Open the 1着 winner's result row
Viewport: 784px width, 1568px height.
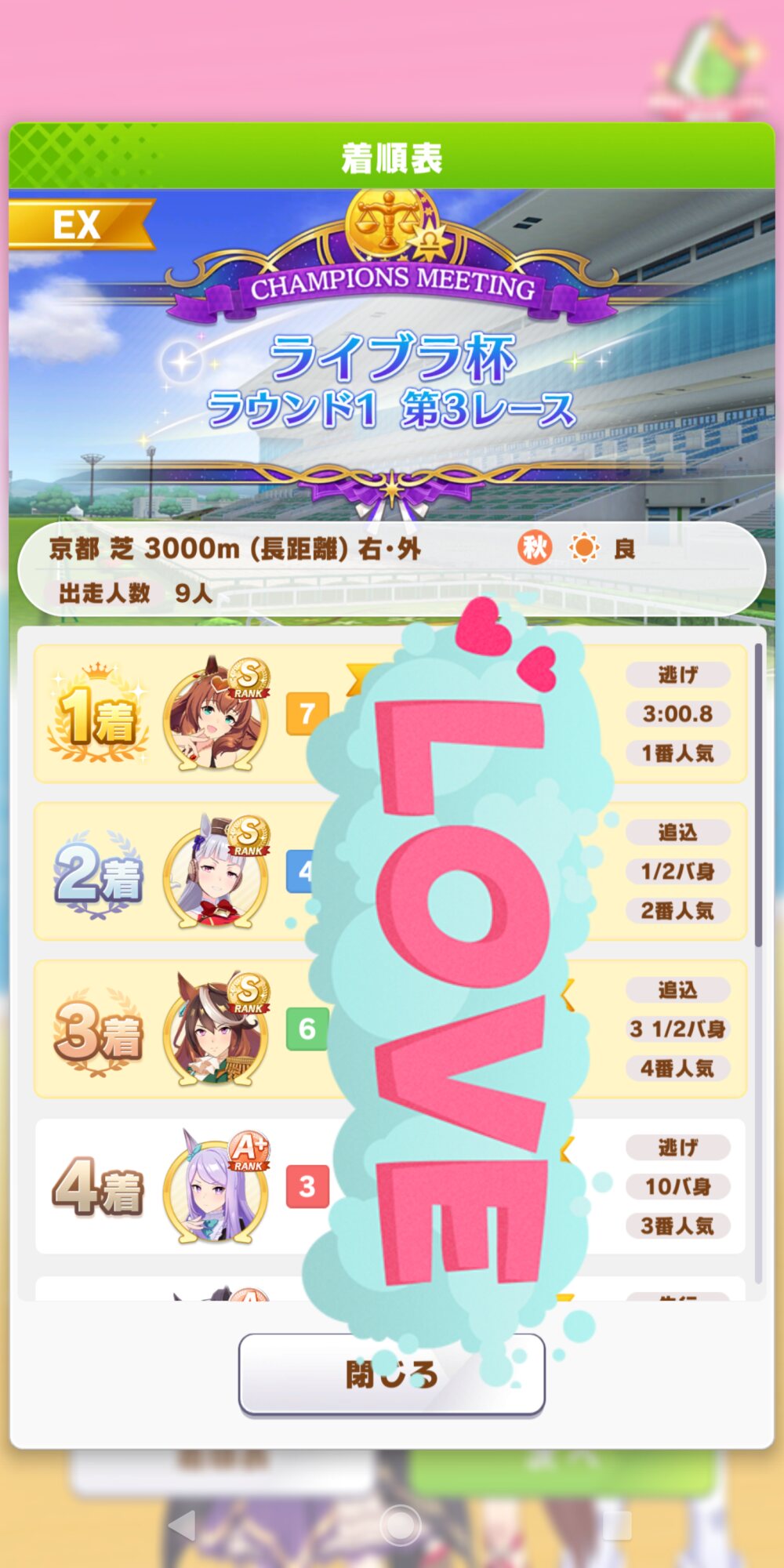pos(390,713)
